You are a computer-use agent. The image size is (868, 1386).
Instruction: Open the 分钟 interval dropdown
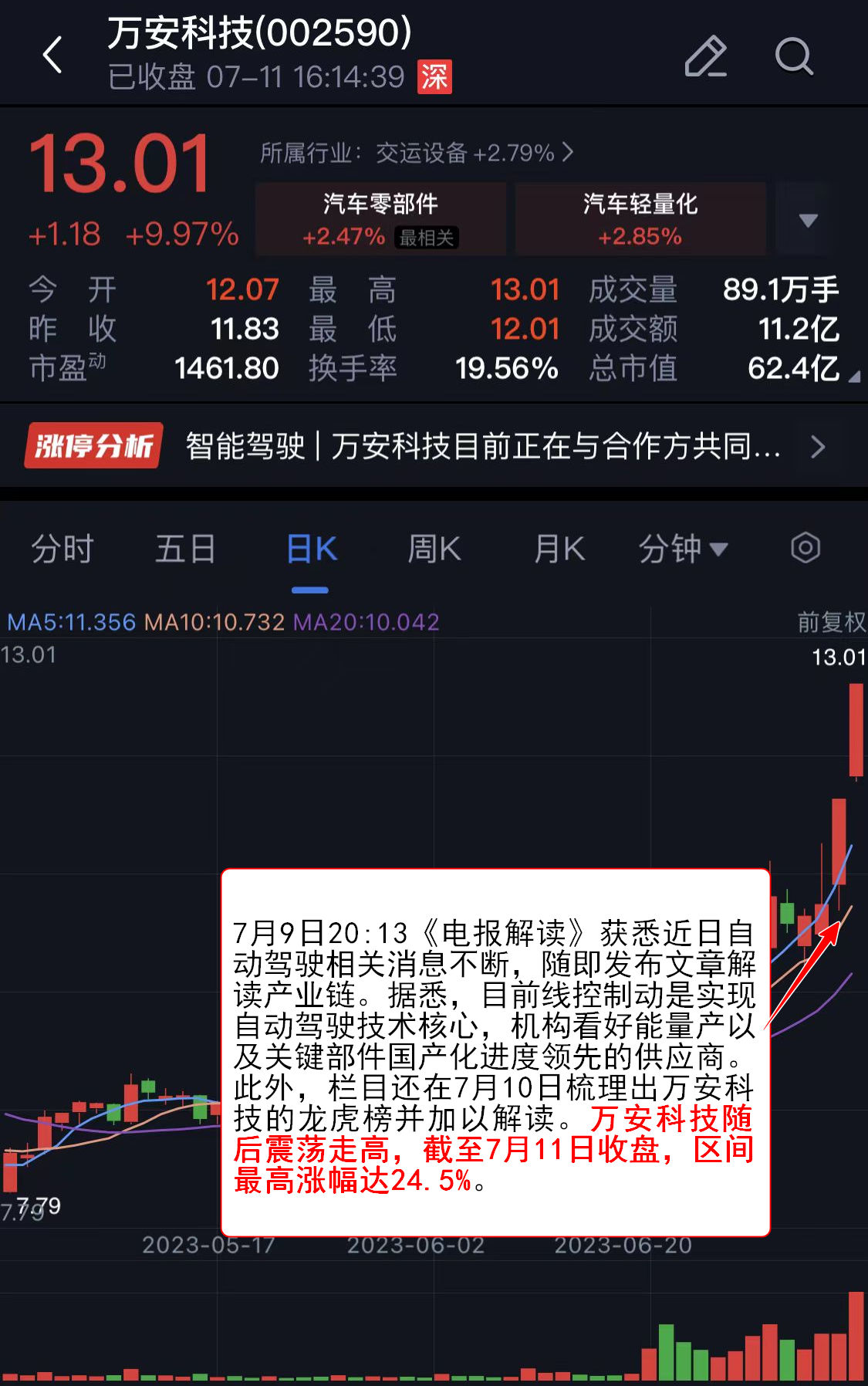pos(682,549)
